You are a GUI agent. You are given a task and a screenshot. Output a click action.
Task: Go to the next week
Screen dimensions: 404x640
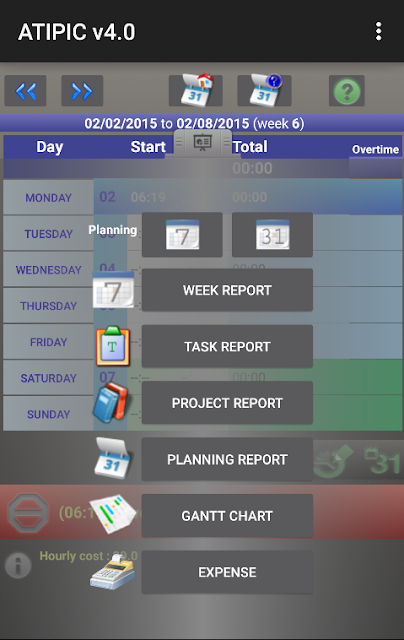click(82, 91)
